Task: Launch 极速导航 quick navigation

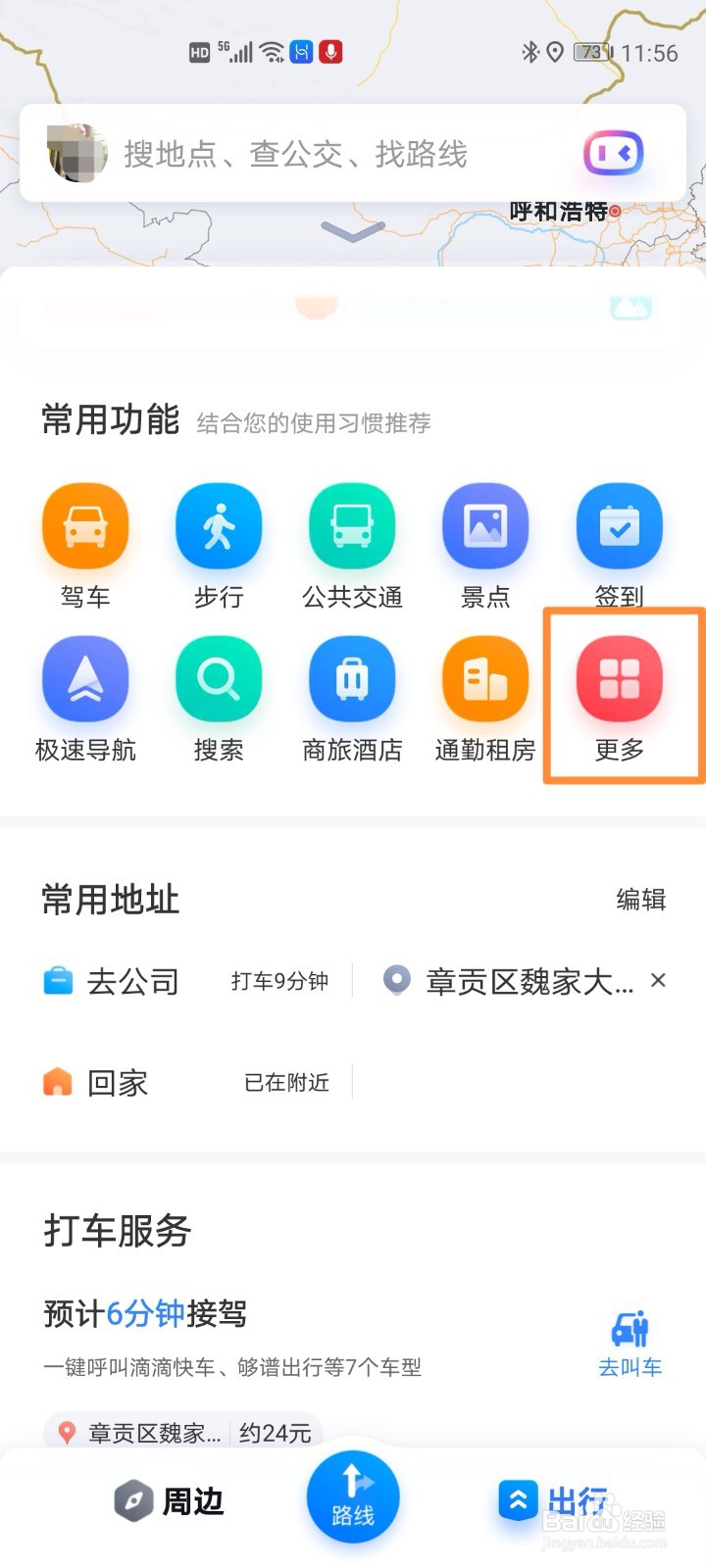Action: pyautogui.click(x=85, y=679)
